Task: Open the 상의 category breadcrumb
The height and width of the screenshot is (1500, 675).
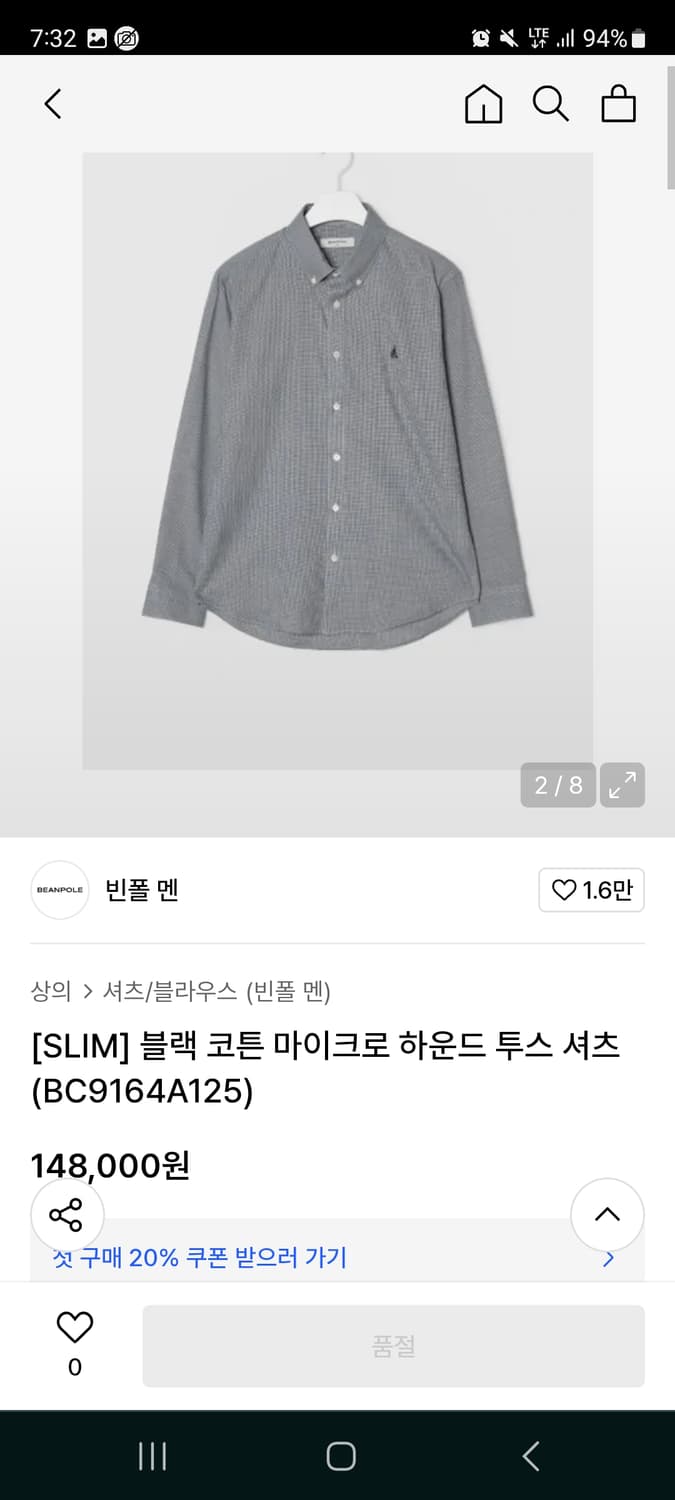Action: (51, 991)
